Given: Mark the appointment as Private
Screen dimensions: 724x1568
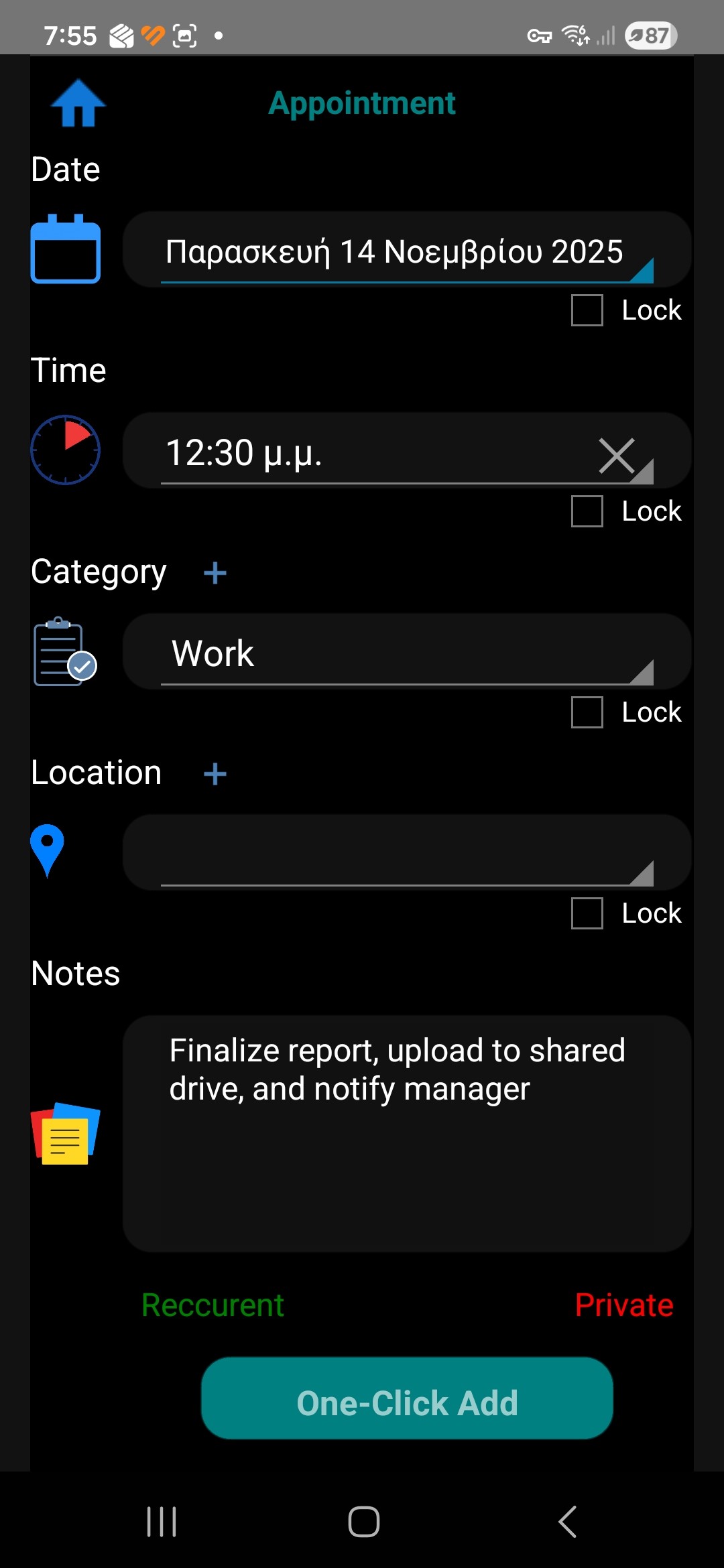Looking at the screenshot, I should [x=623, y=1305].
